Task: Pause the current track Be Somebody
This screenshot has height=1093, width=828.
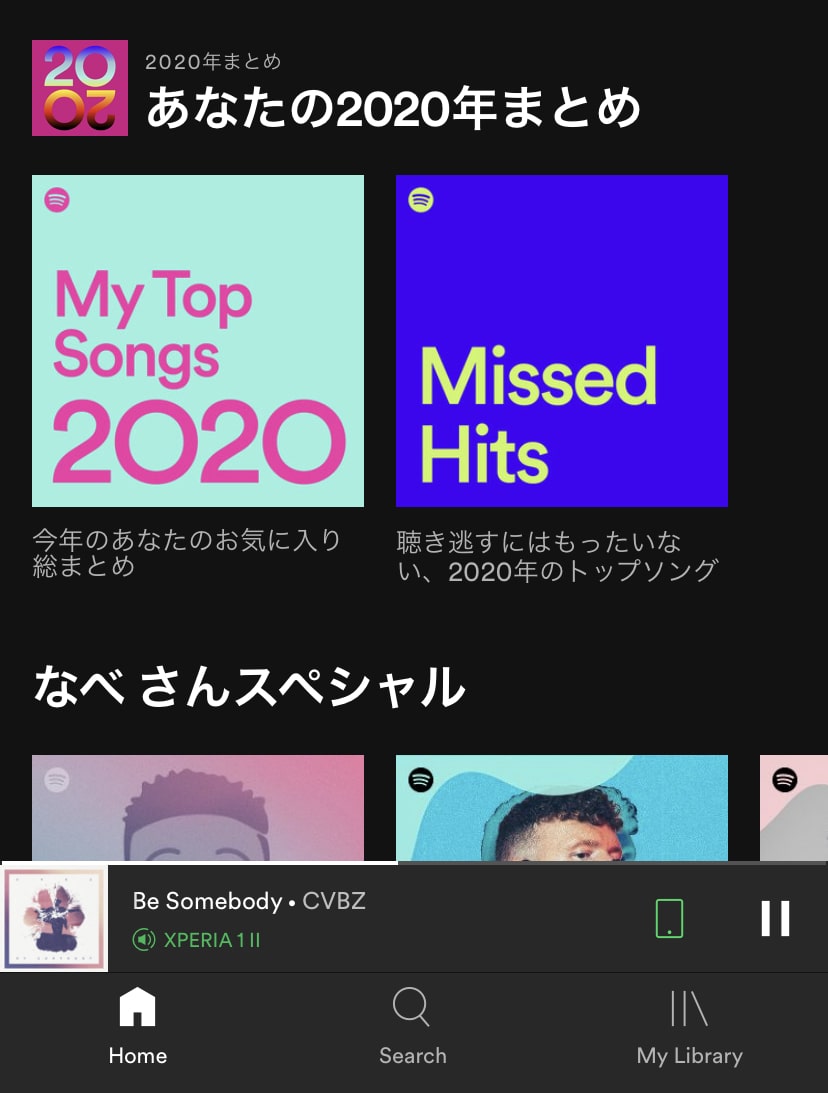Action: [775, 917]
